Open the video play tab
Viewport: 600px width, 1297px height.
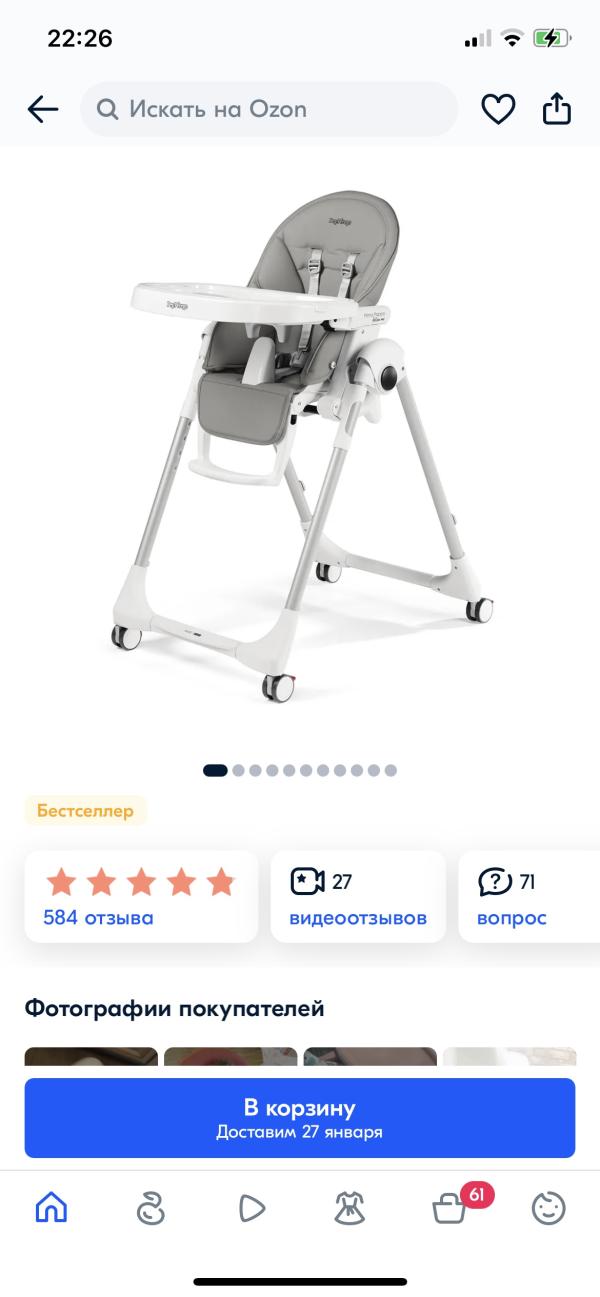pos(251,1209)
